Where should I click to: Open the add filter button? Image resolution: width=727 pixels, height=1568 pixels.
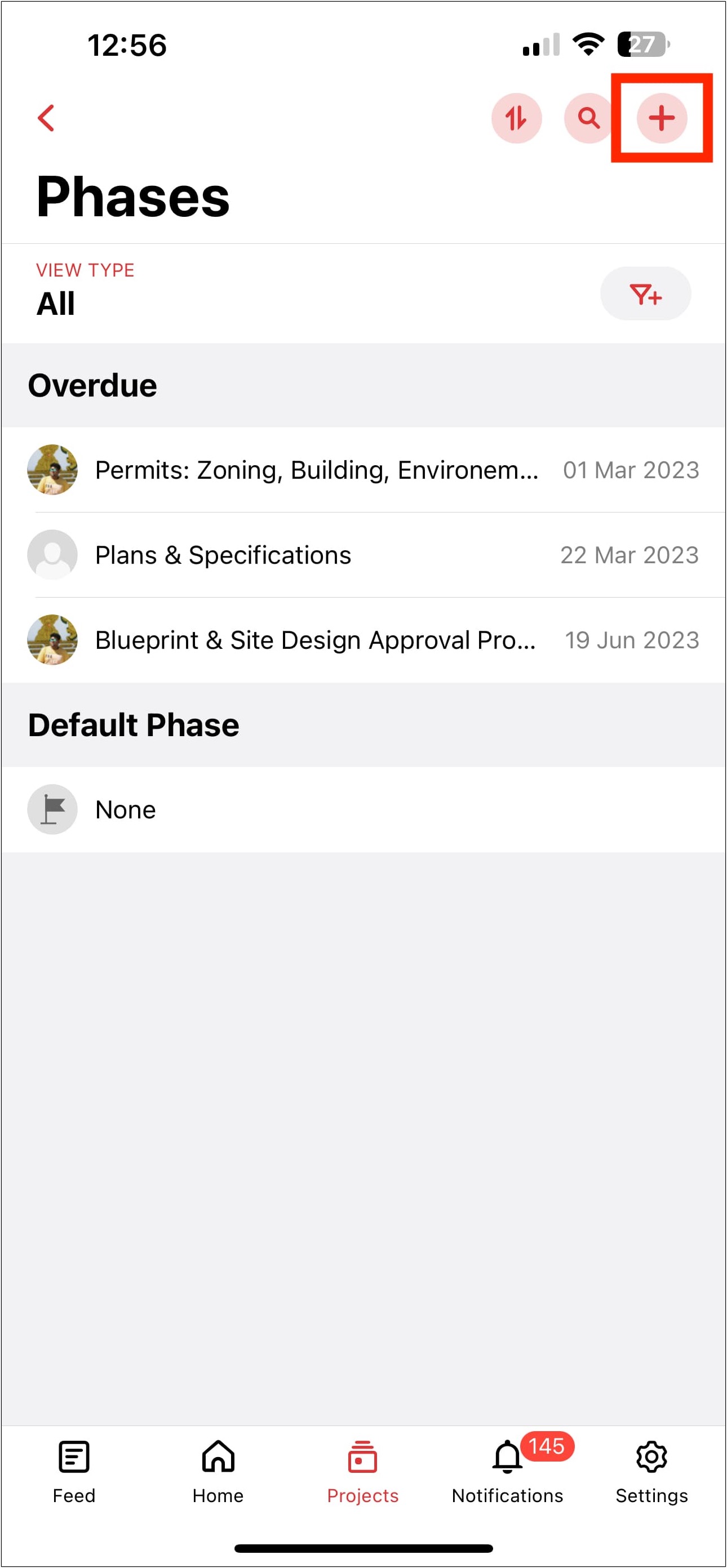[645, 293]
